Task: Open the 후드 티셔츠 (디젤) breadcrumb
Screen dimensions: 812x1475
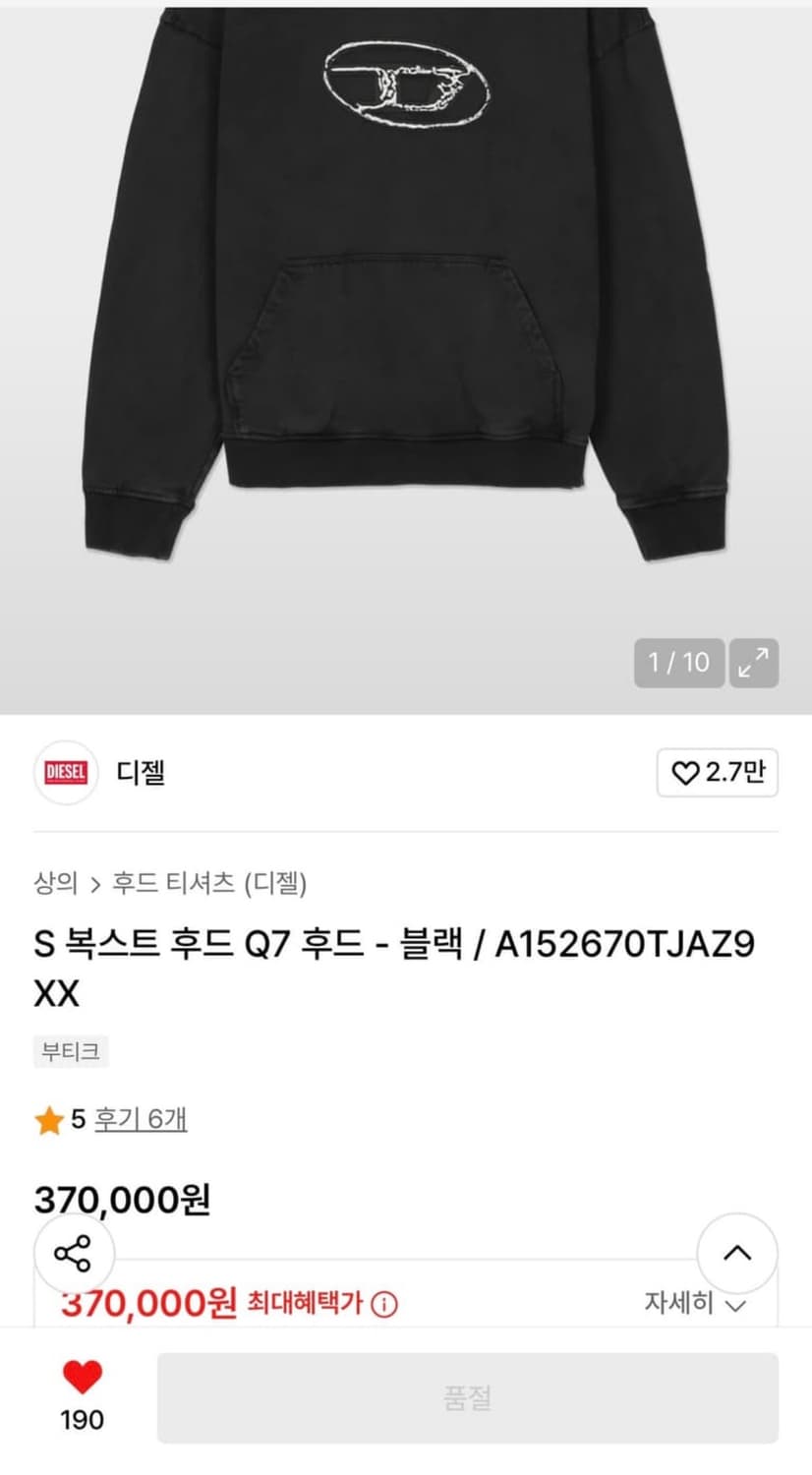Action: (210, 883)
